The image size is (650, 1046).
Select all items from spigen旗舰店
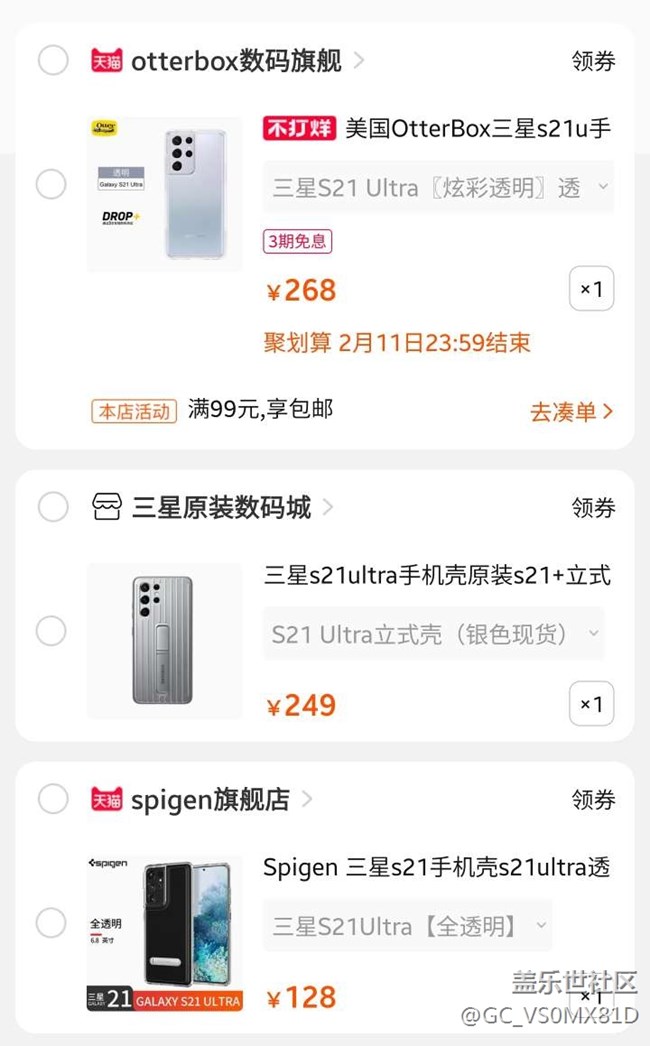tap(53, 799)
